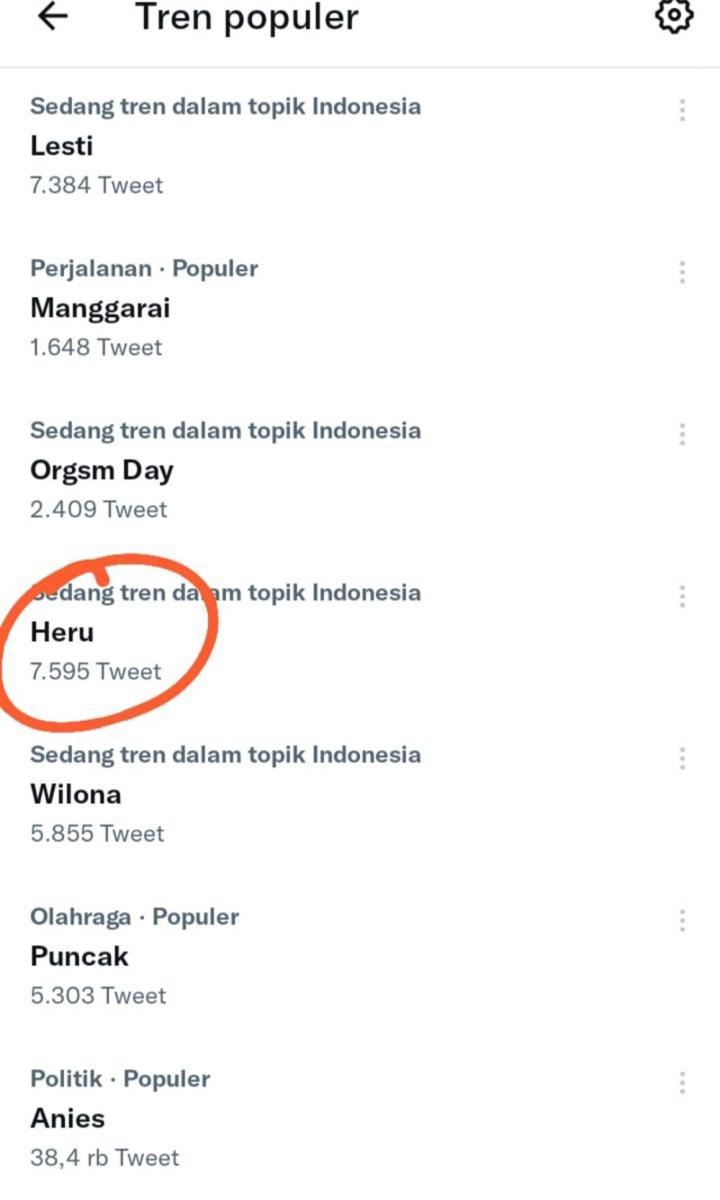Screen dimensions: 720x1200
Task: Open the Anies trend
Action: click(x=360, y=1118)
